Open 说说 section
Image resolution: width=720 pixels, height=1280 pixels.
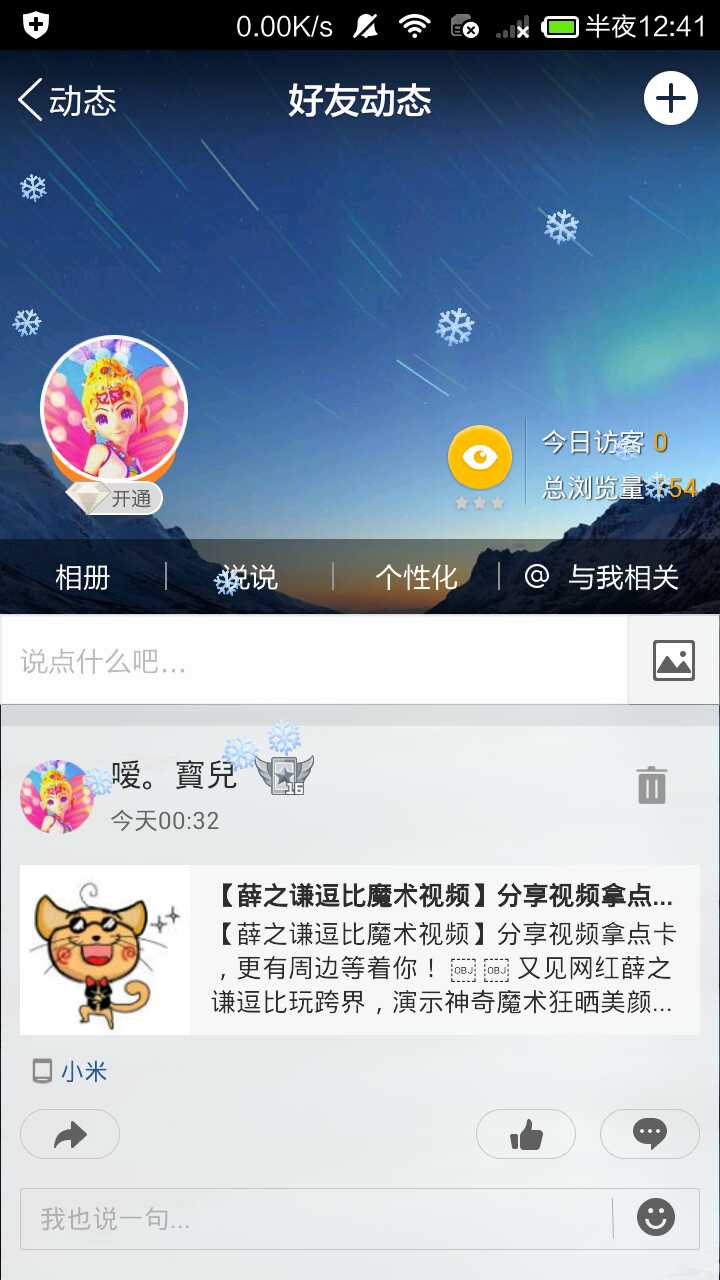(249, 577)
